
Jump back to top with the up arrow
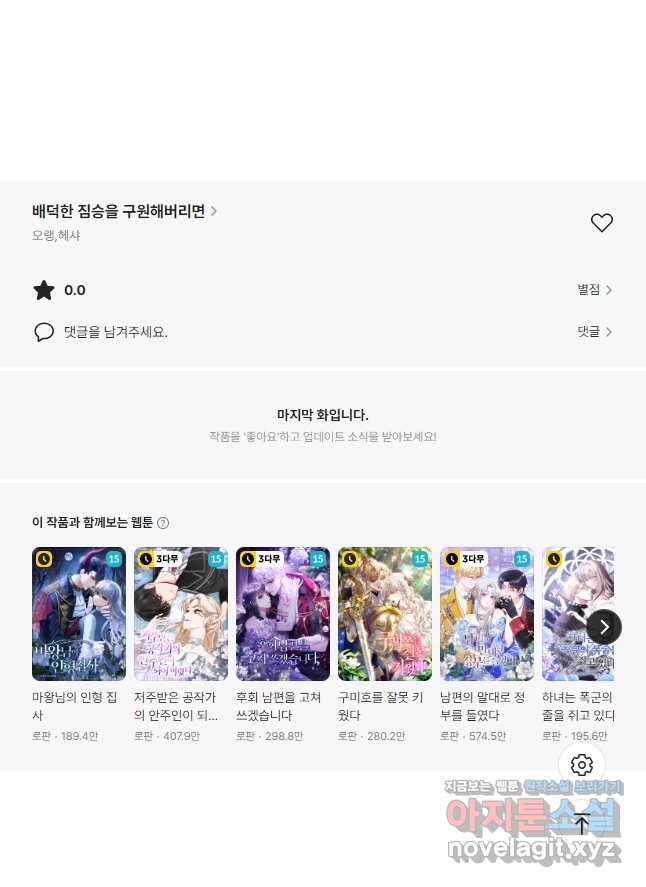(x=582, y=824)
